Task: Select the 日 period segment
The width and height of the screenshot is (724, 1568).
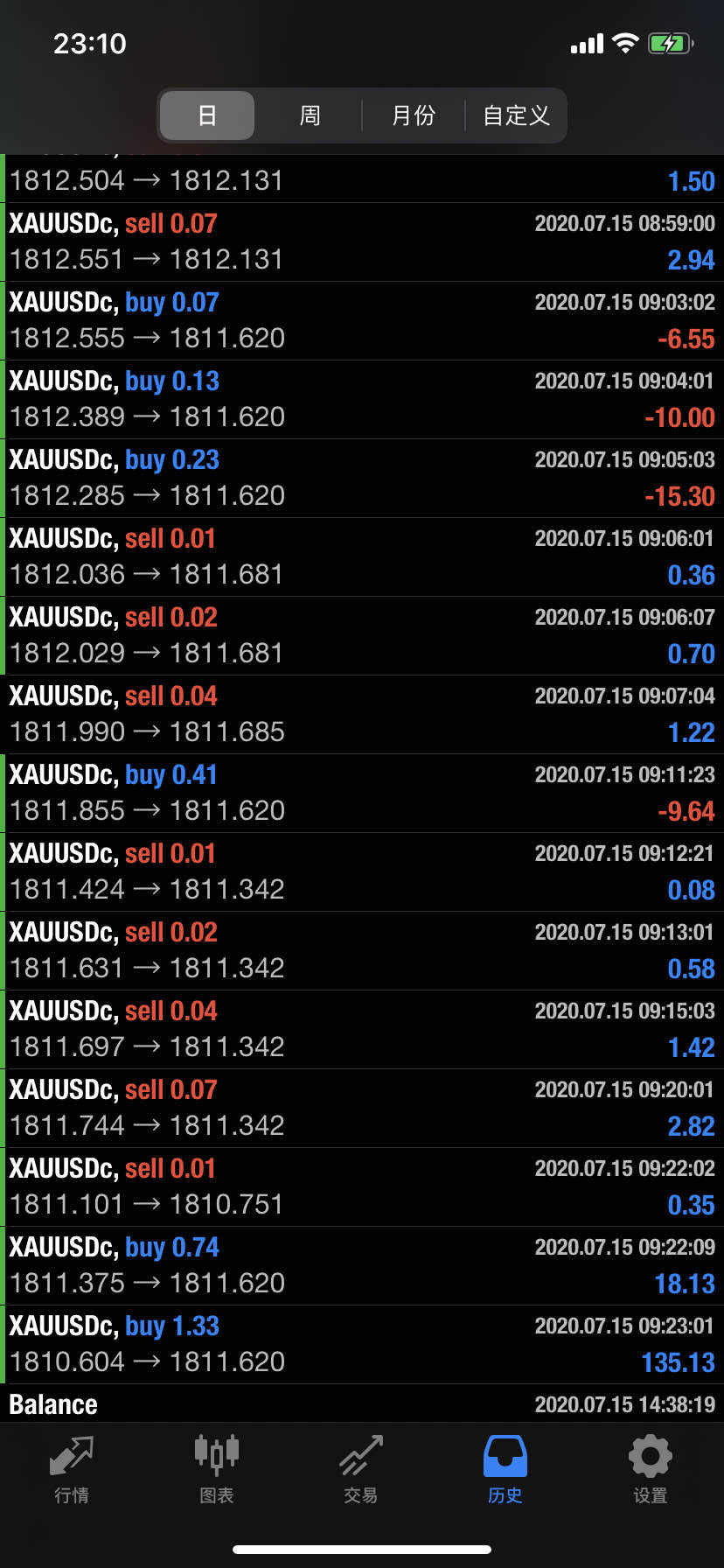Action: point(207,115)
